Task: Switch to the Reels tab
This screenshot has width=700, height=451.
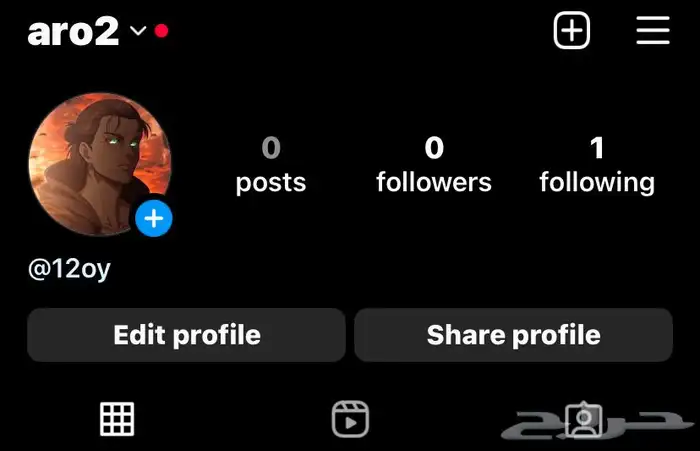Action: click(350, 419)
